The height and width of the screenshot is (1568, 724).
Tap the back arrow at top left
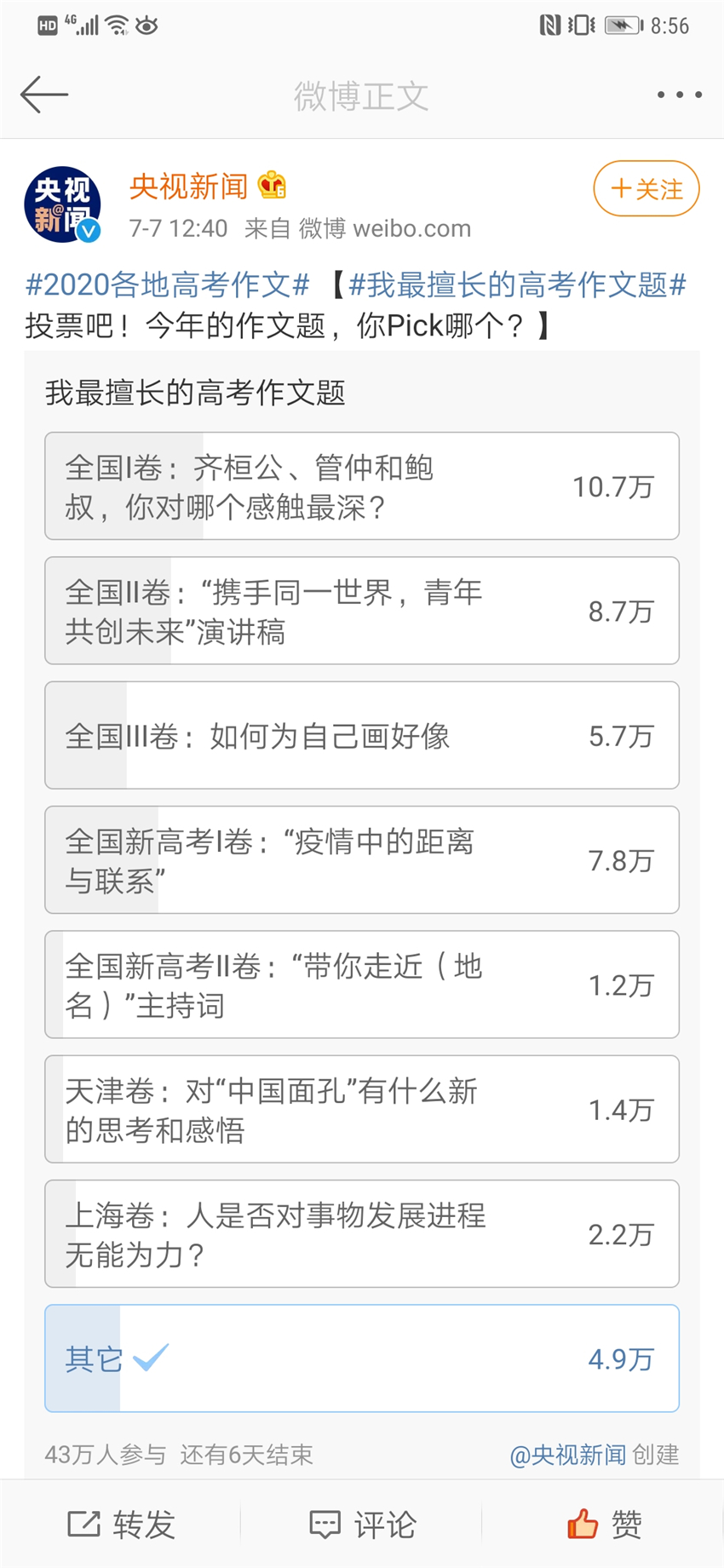pos(43,95)
